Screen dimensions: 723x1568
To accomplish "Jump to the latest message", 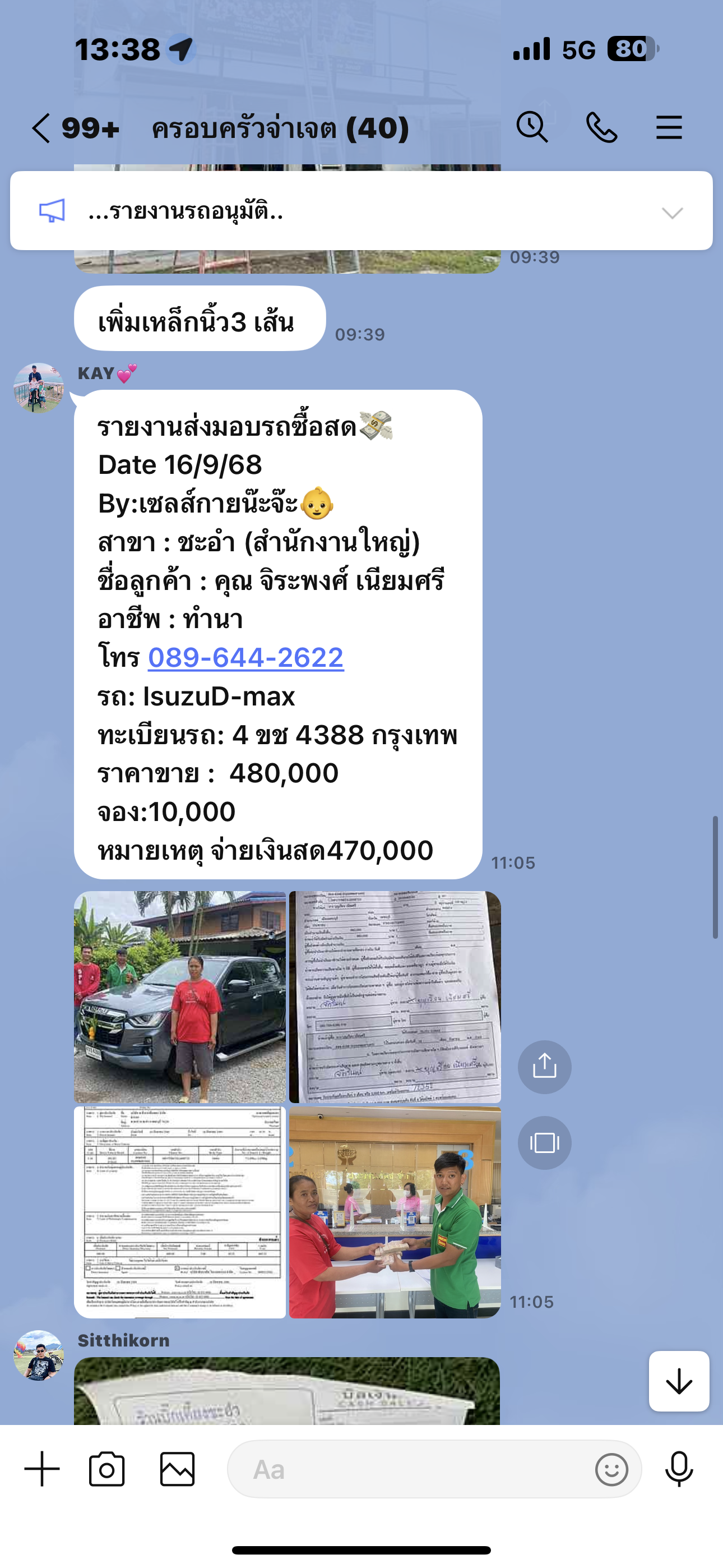I will 679,1381.
